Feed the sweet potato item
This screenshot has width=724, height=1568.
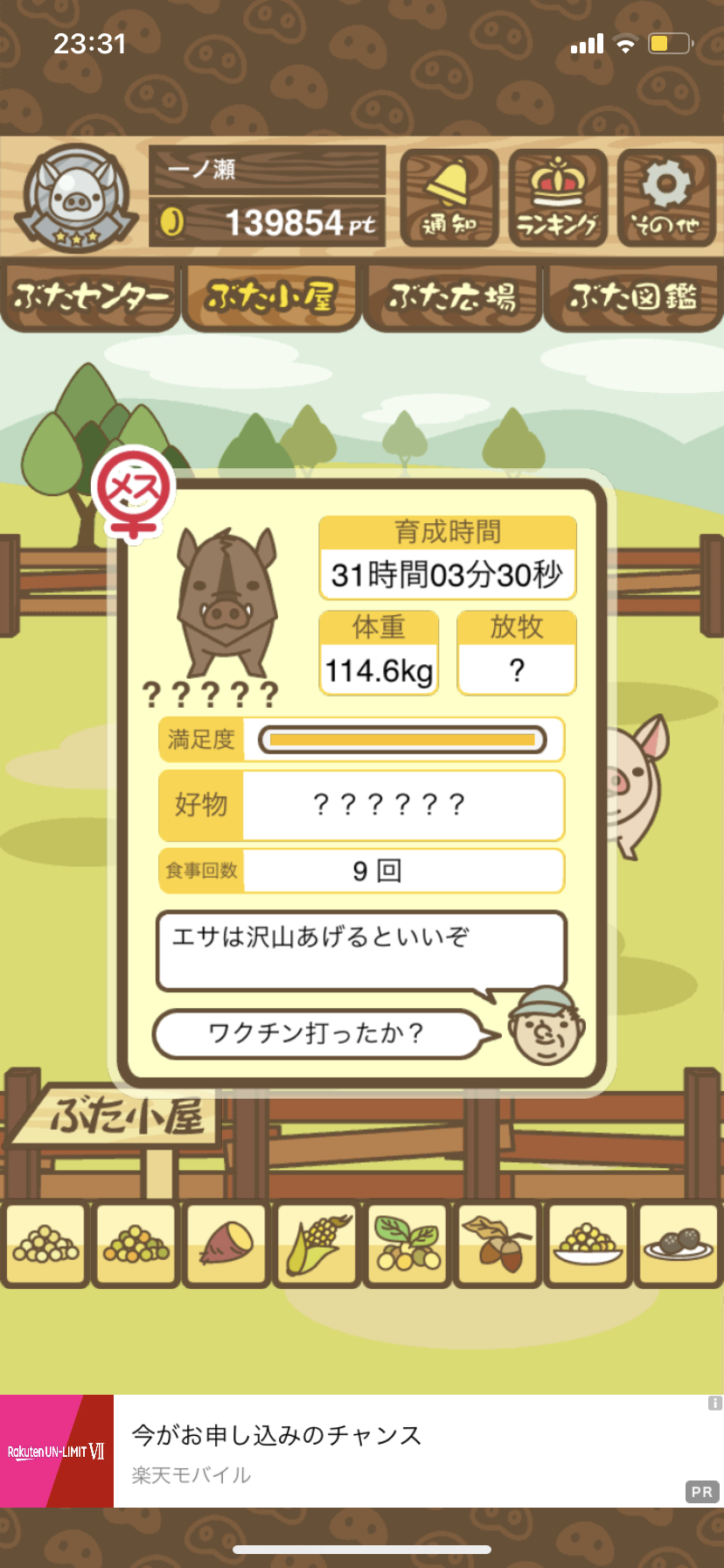point(226,1244)
